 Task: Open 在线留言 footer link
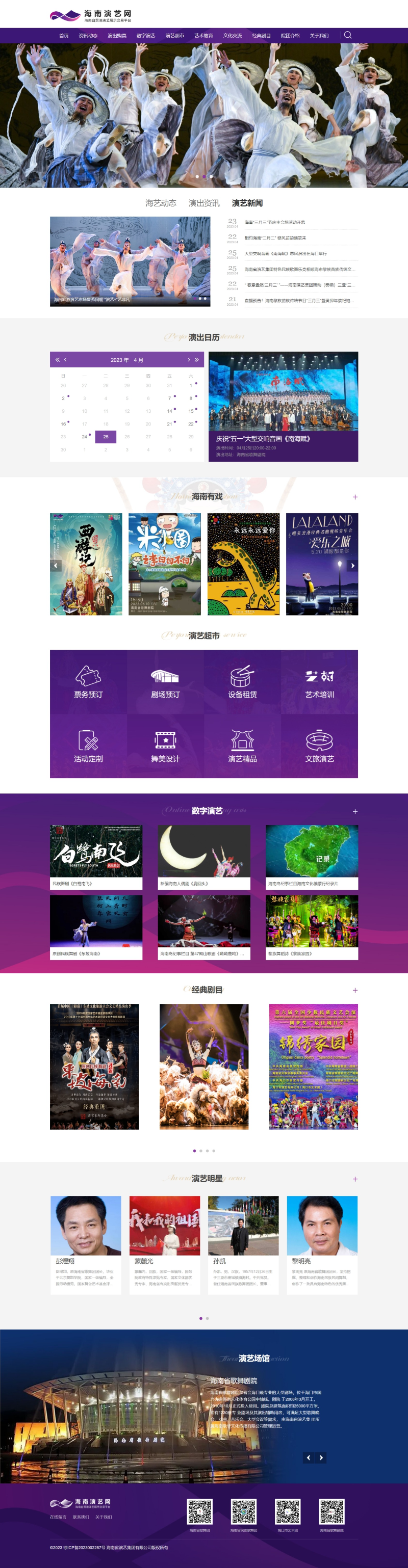click(58, 1517)
